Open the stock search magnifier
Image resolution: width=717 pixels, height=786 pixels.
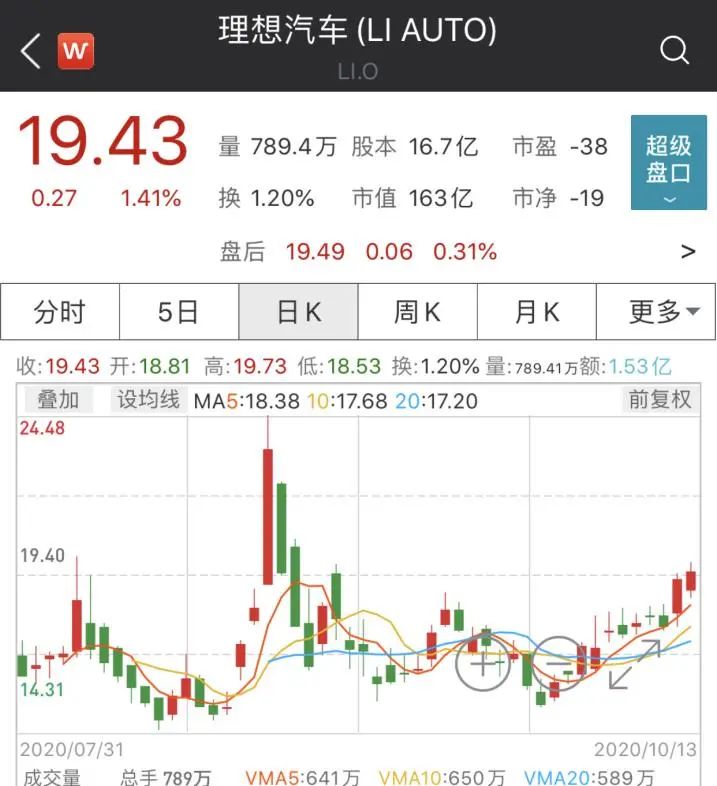click(675, 50)
